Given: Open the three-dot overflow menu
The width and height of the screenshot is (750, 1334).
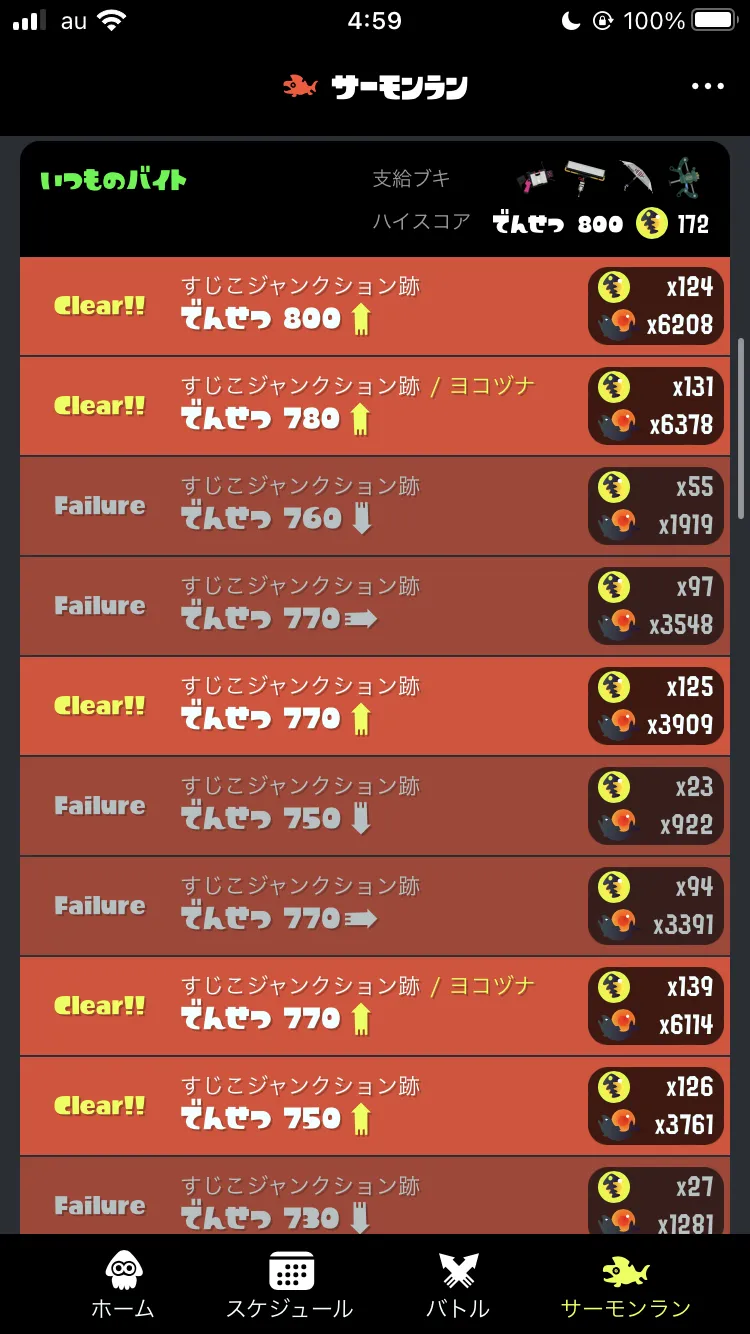Looking at the screenshot, I should (x=707, y=87).
